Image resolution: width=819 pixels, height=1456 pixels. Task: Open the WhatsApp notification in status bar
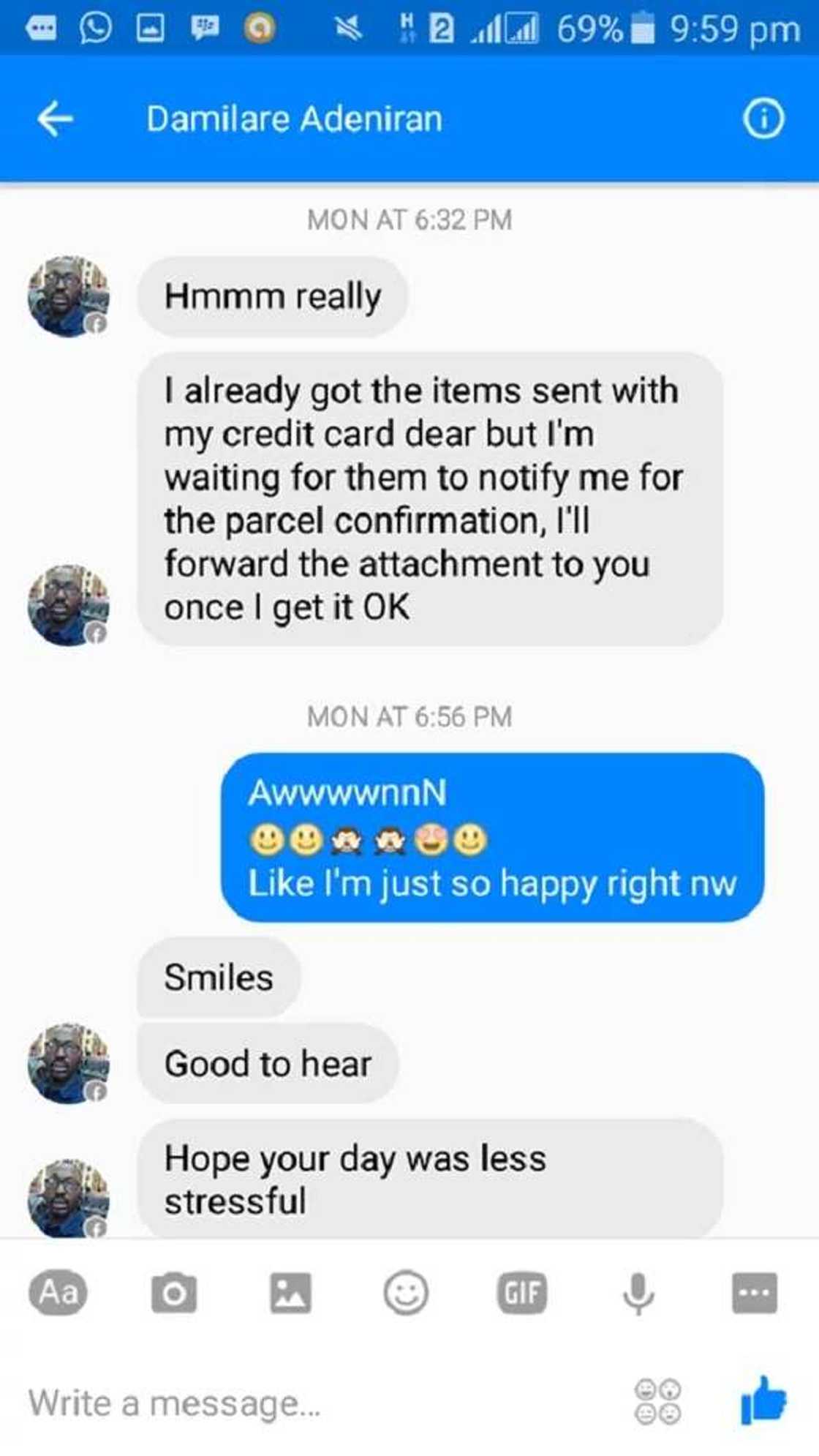(95, 28)
